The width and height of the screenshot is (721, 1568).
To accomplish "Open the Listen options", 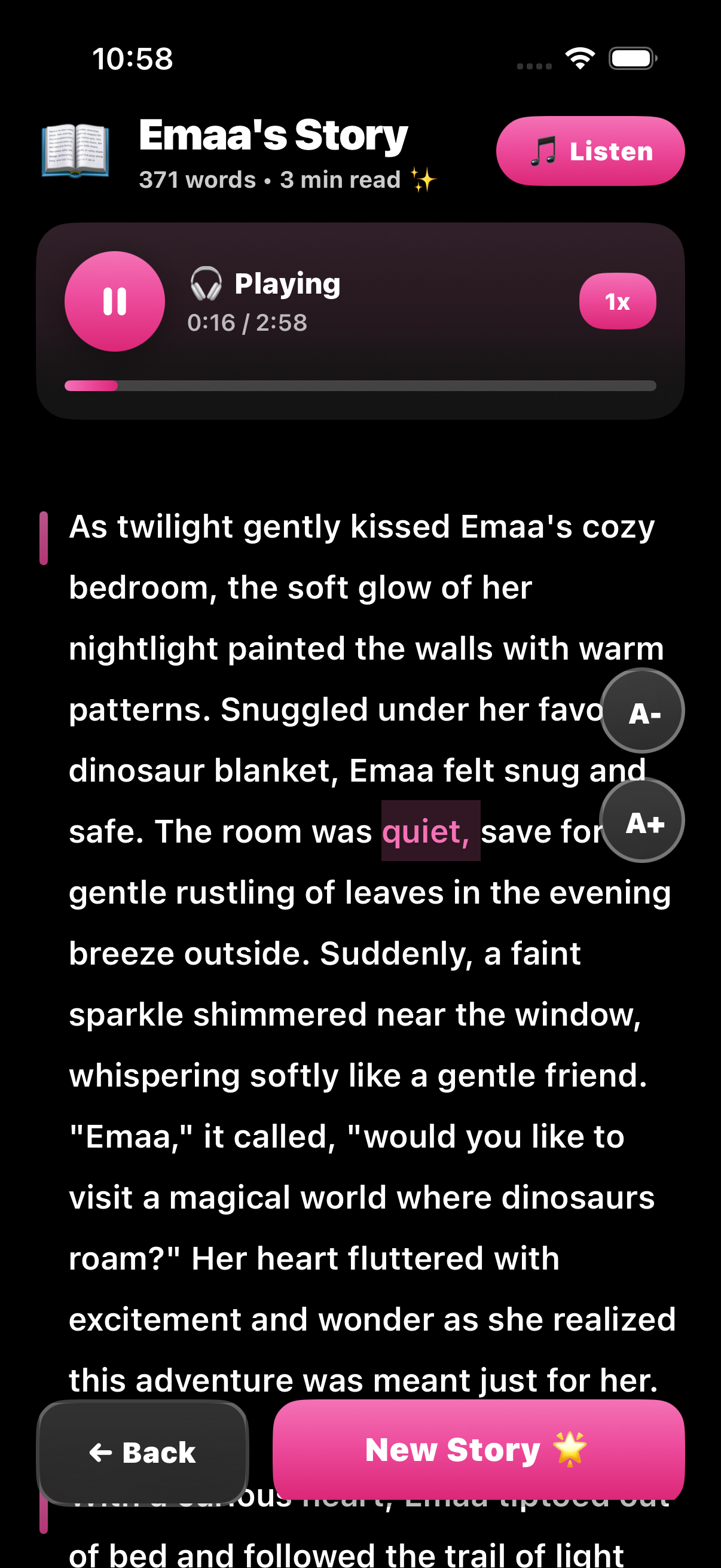I will 589,151.
